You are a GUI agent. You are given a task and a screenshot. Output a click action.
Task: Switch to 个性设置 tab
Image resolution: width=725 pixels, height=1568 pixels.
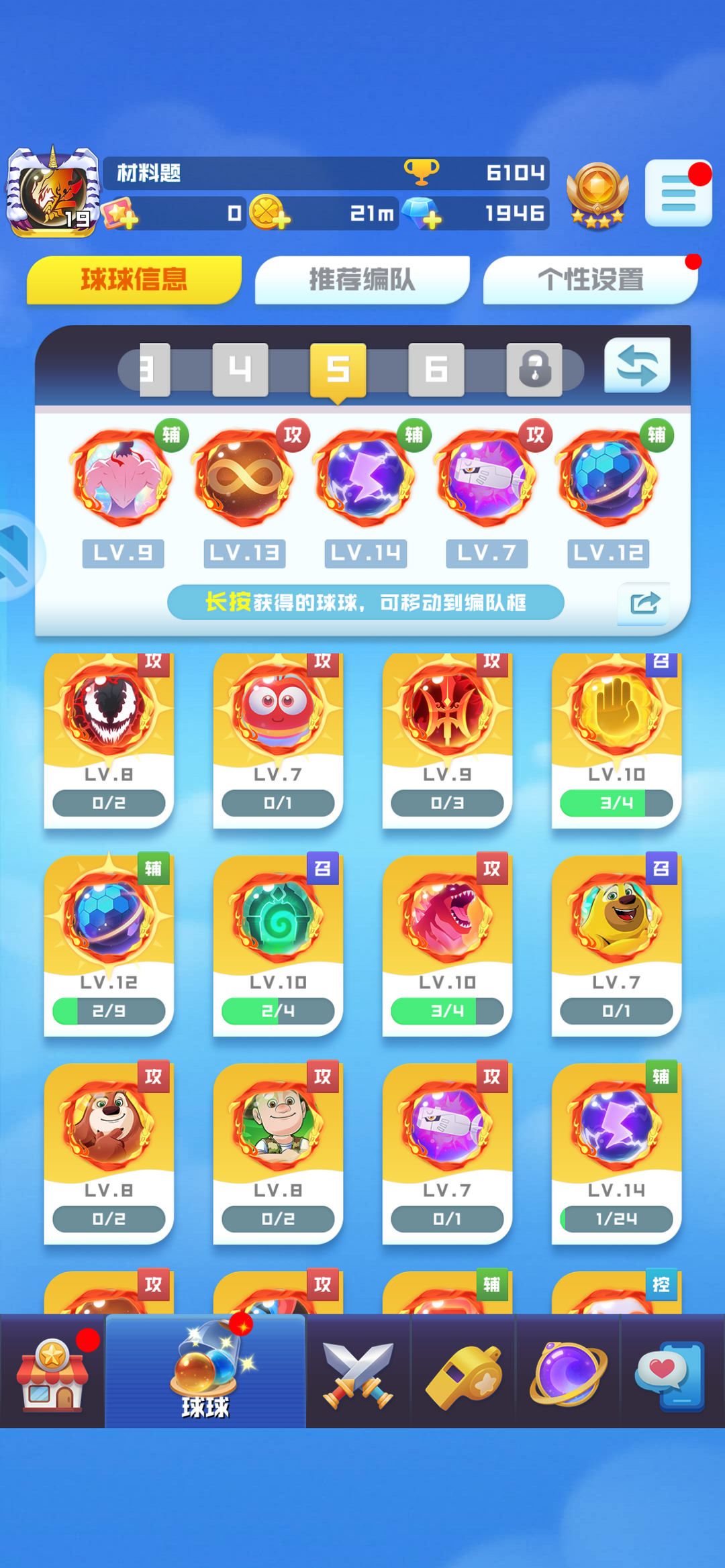(590, 280)
